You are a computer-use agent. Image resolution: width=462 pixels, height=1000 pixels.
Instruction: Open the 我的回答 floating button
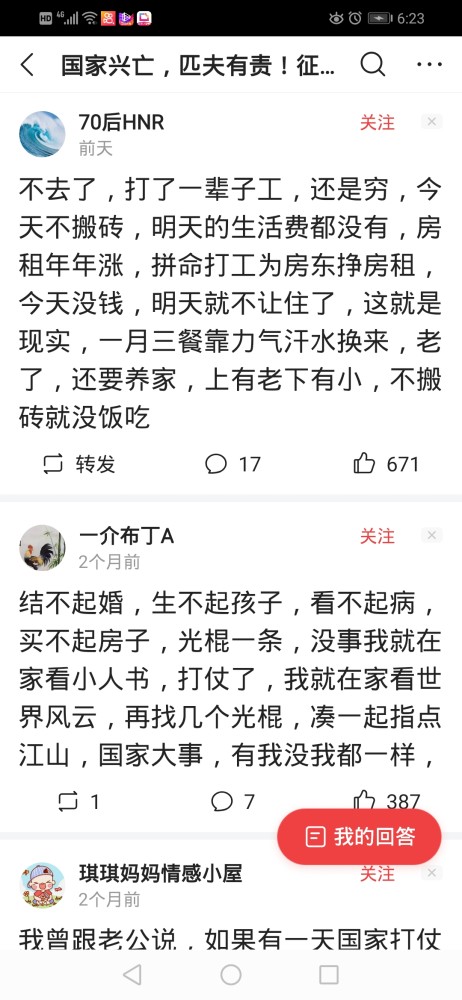point(359,837)
